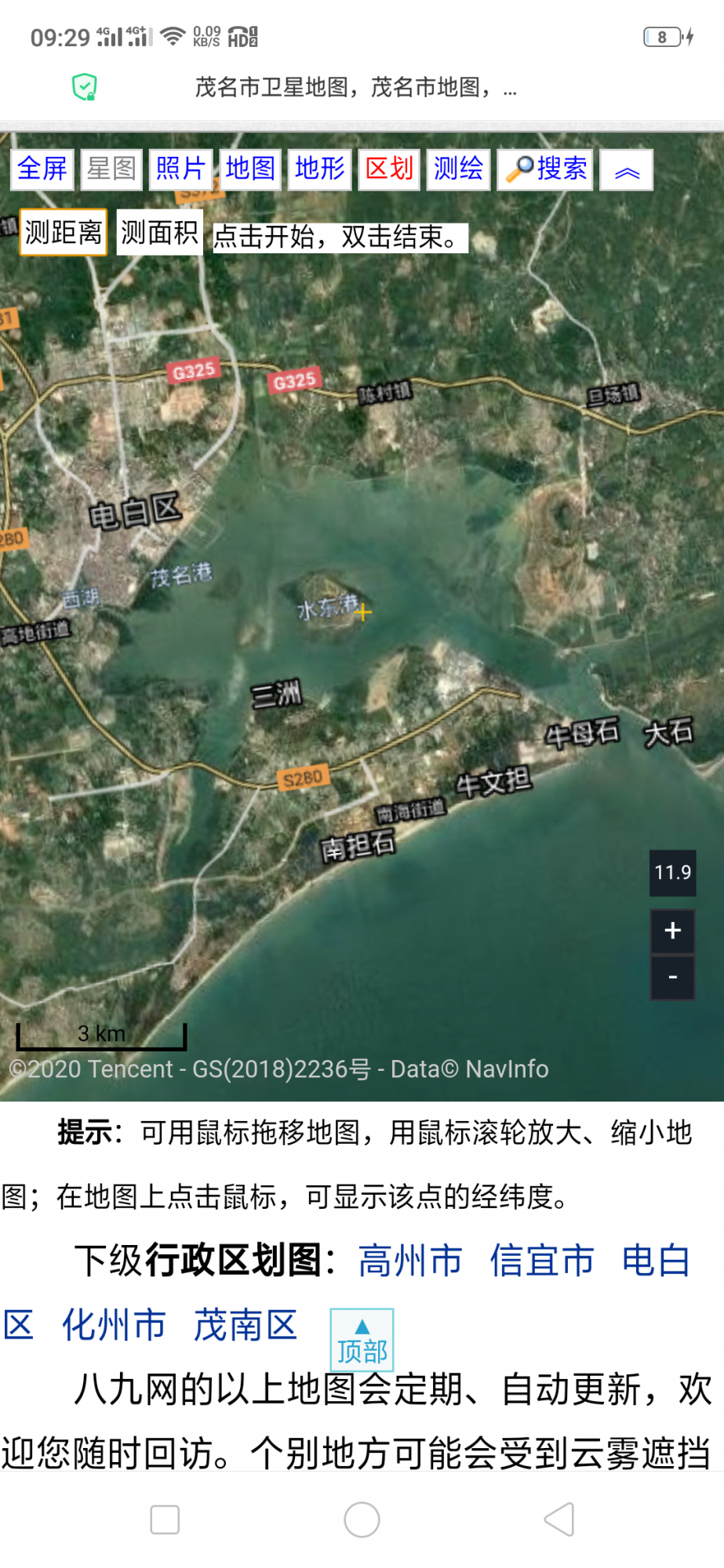
Task: Switch map to 全屏 fullscreen mode
Action: (x=42, y=169)
